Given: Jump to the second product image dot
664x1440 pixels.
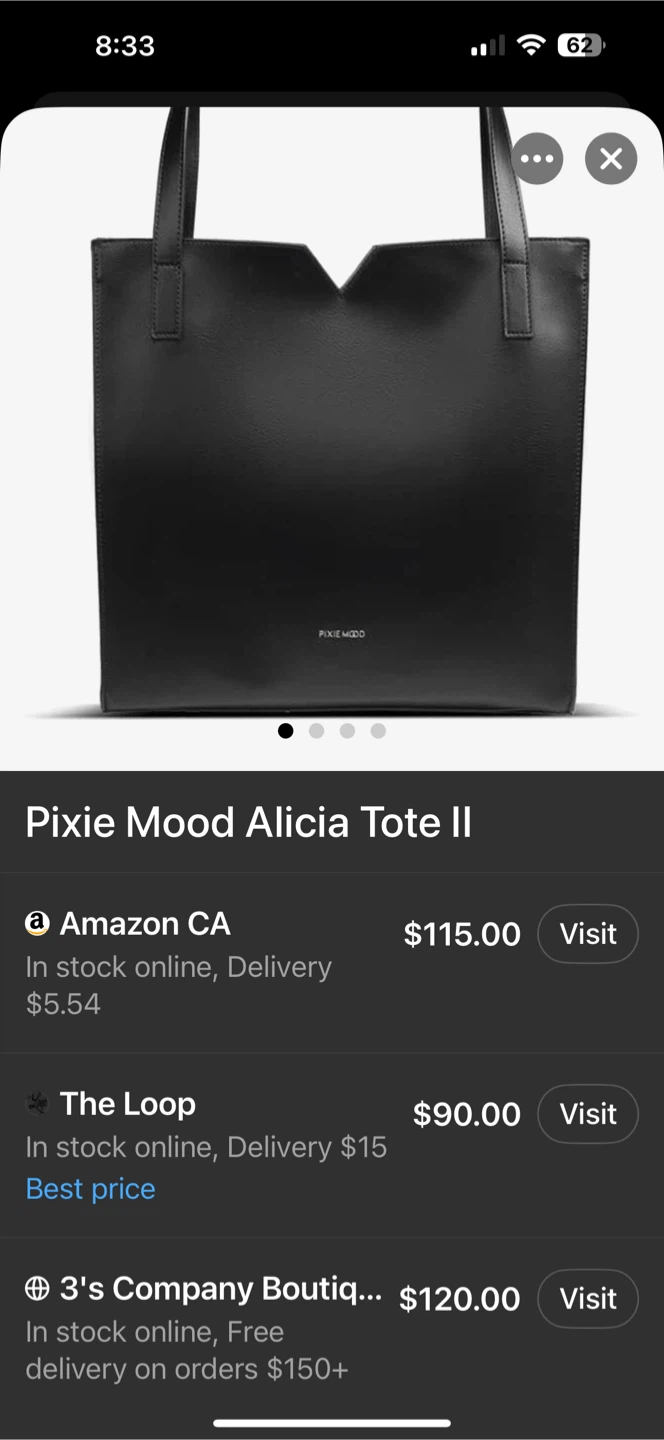Looking at the screenshot, I should coord(317,731).
